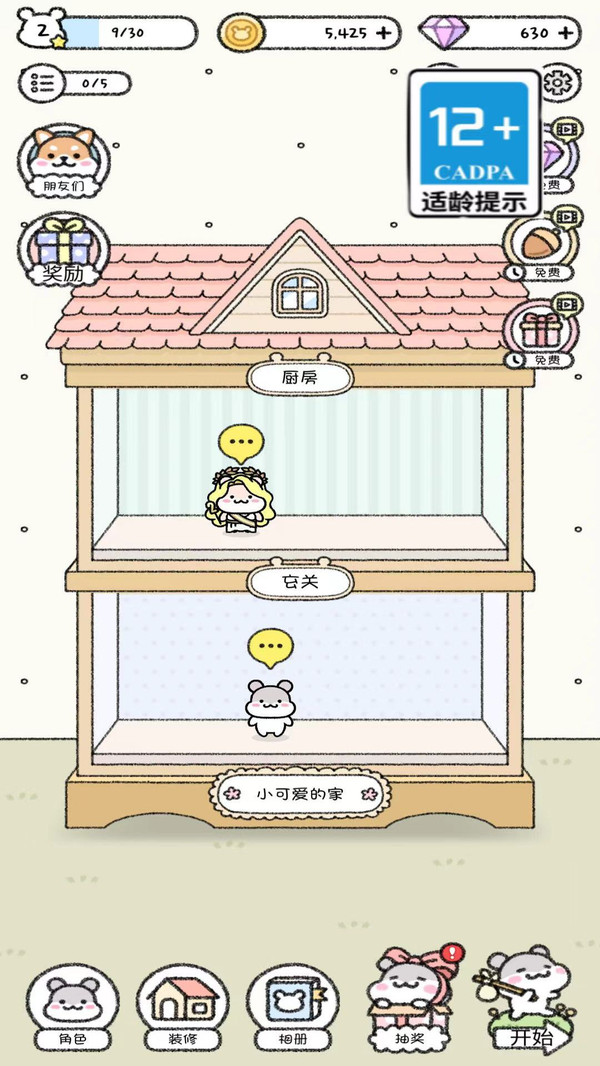600x1066 pixels.
Task: Open the 装修 decoration menu
Action: (182, 1006)
